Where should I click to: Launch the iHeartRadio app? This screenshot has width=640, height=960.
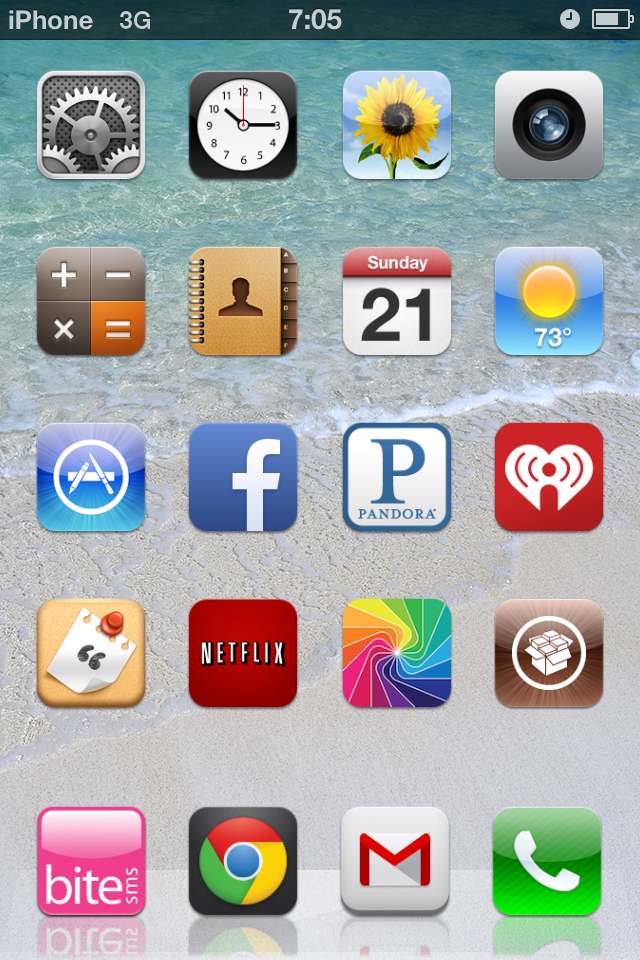[x=549, y=477]
